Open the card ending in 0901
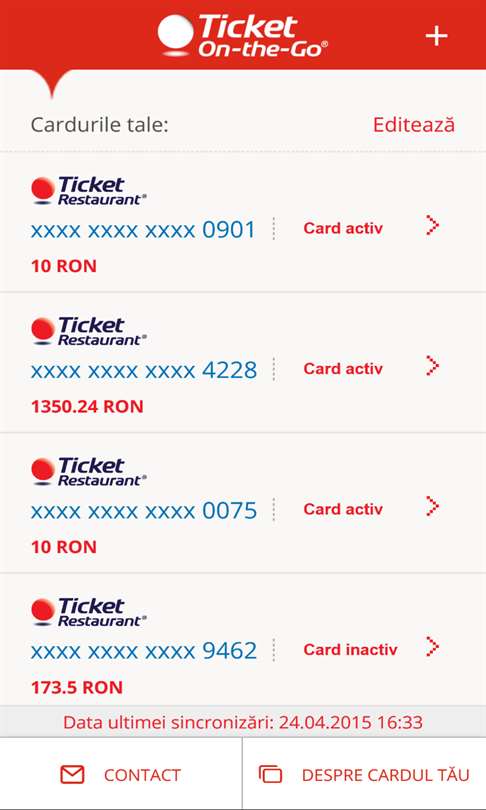 point(243,222)
